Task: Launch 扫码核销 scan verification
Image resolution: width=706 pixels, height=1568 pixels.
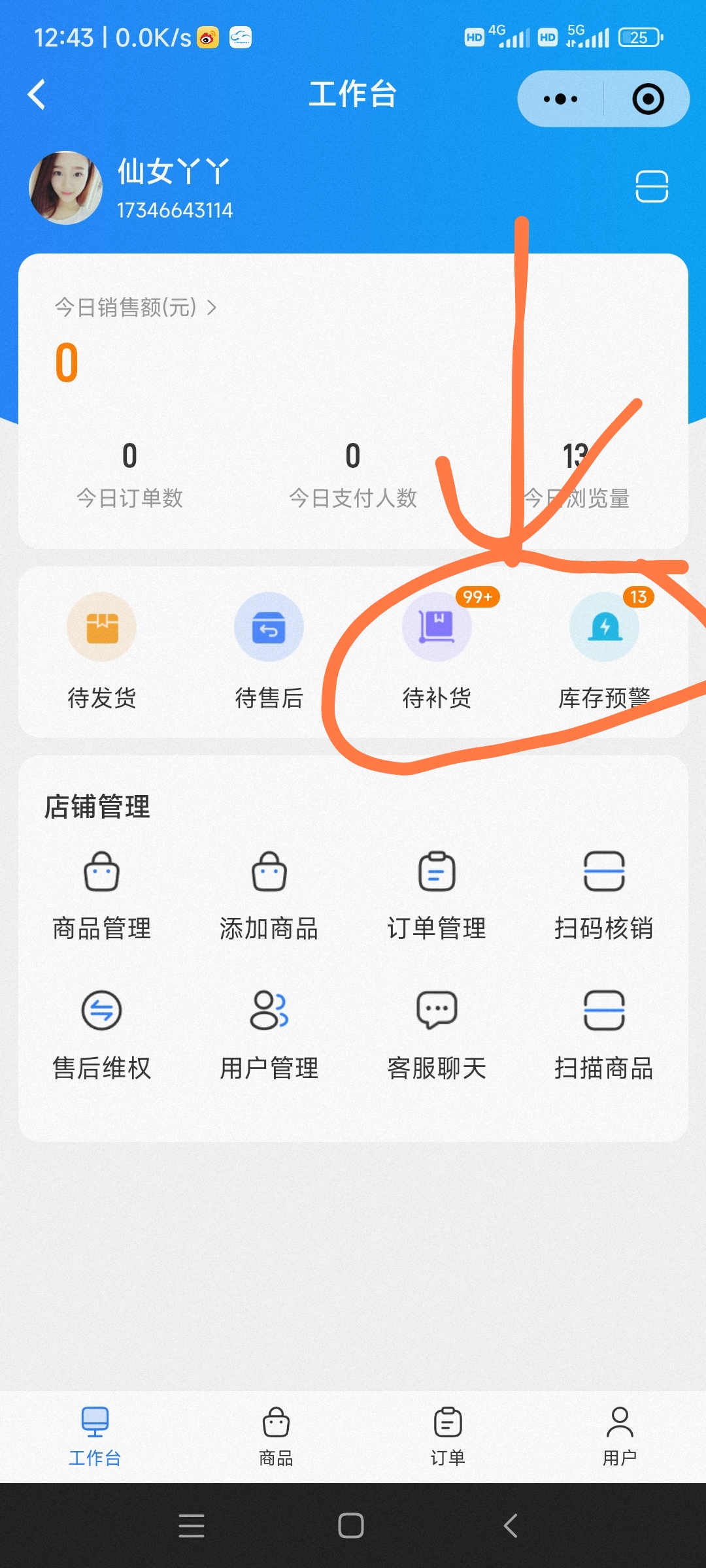Action: 604,895
